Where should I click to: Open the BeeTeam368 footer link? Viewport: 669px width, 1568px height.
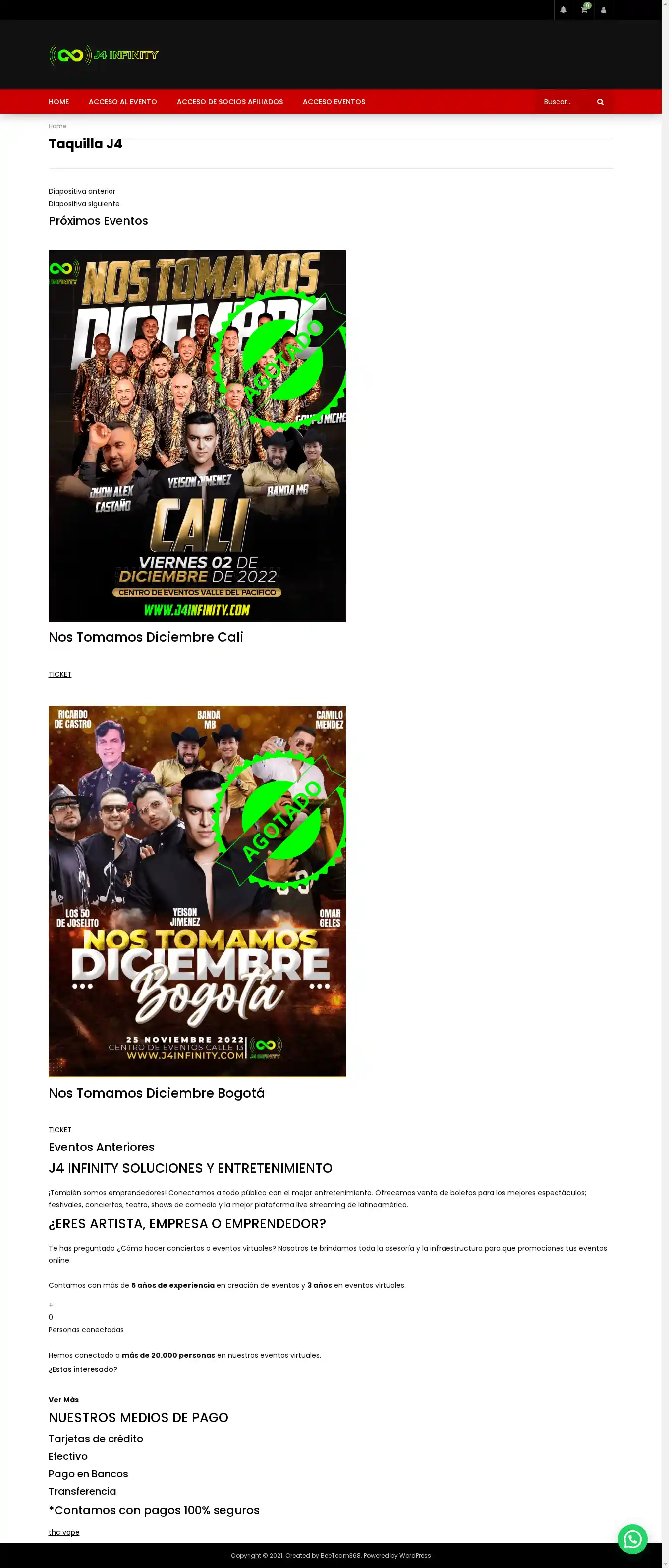[340, 1555]
